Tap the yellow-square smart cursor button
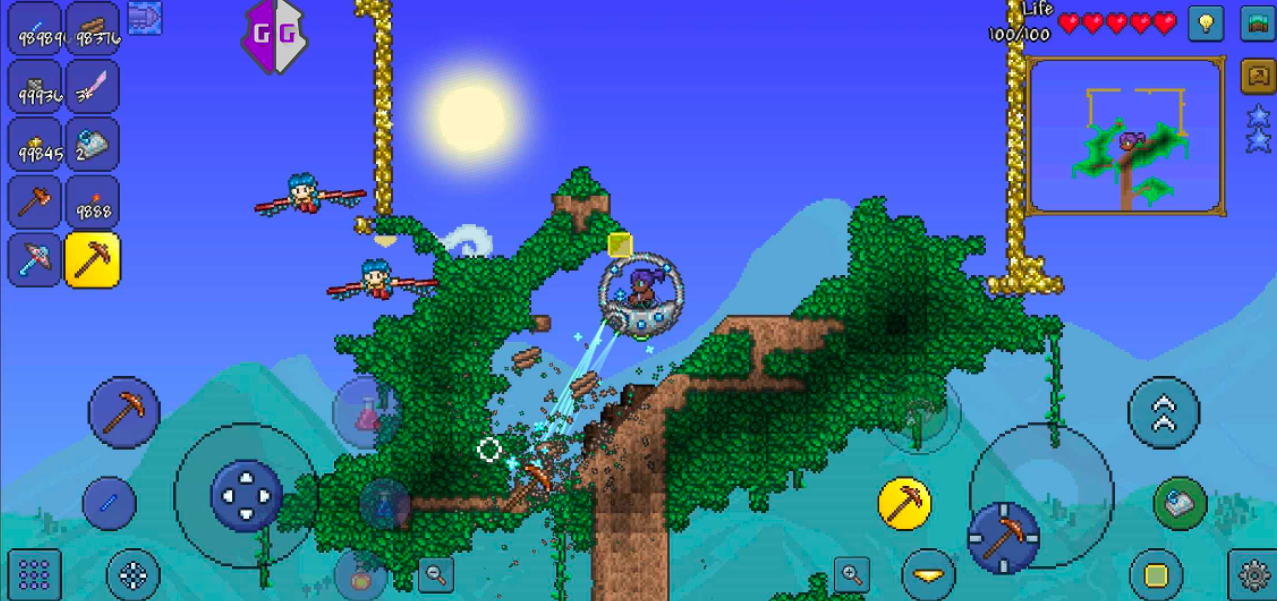 click(1156, 575)
